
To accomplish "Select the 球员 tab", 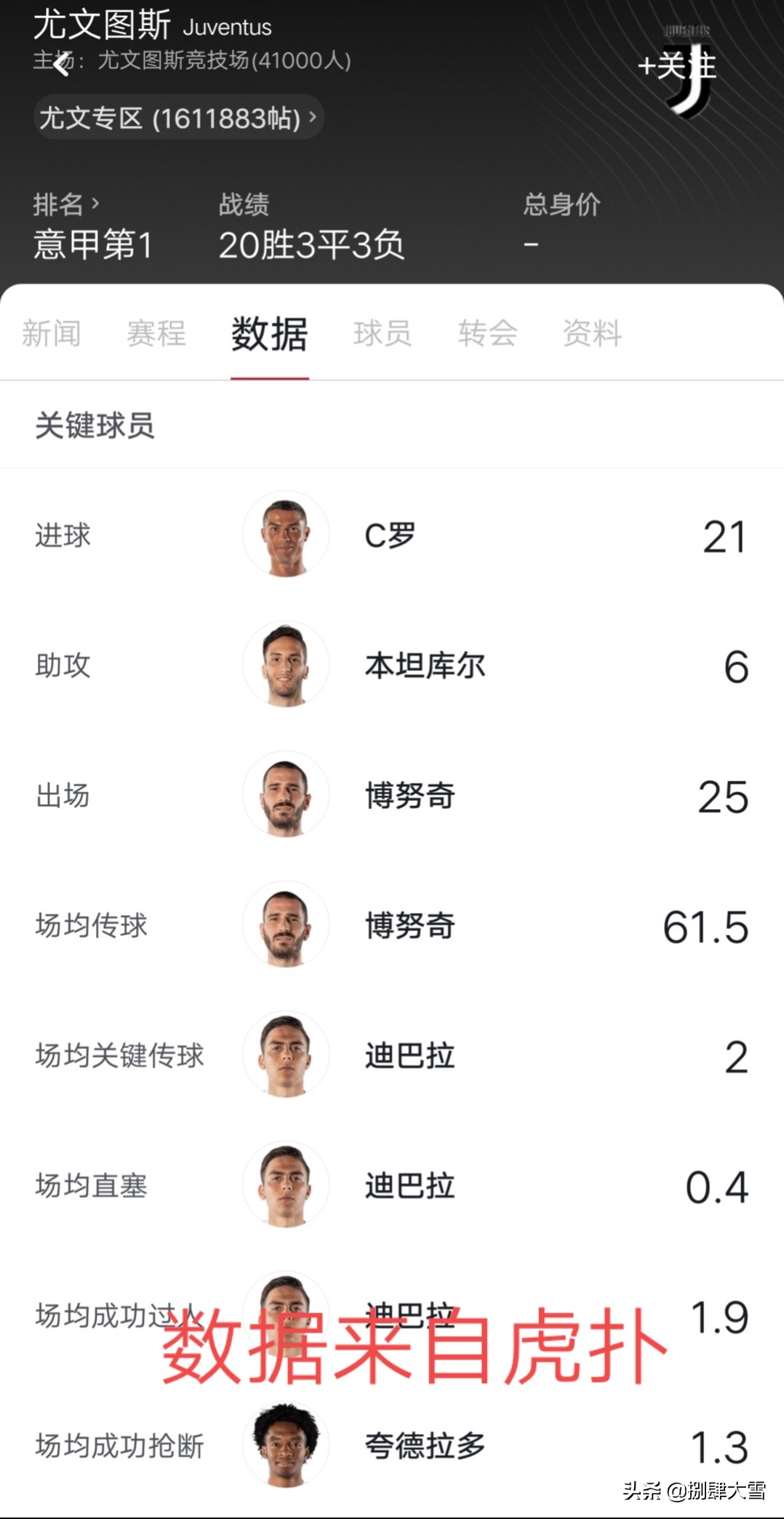I will coord(381,333).
